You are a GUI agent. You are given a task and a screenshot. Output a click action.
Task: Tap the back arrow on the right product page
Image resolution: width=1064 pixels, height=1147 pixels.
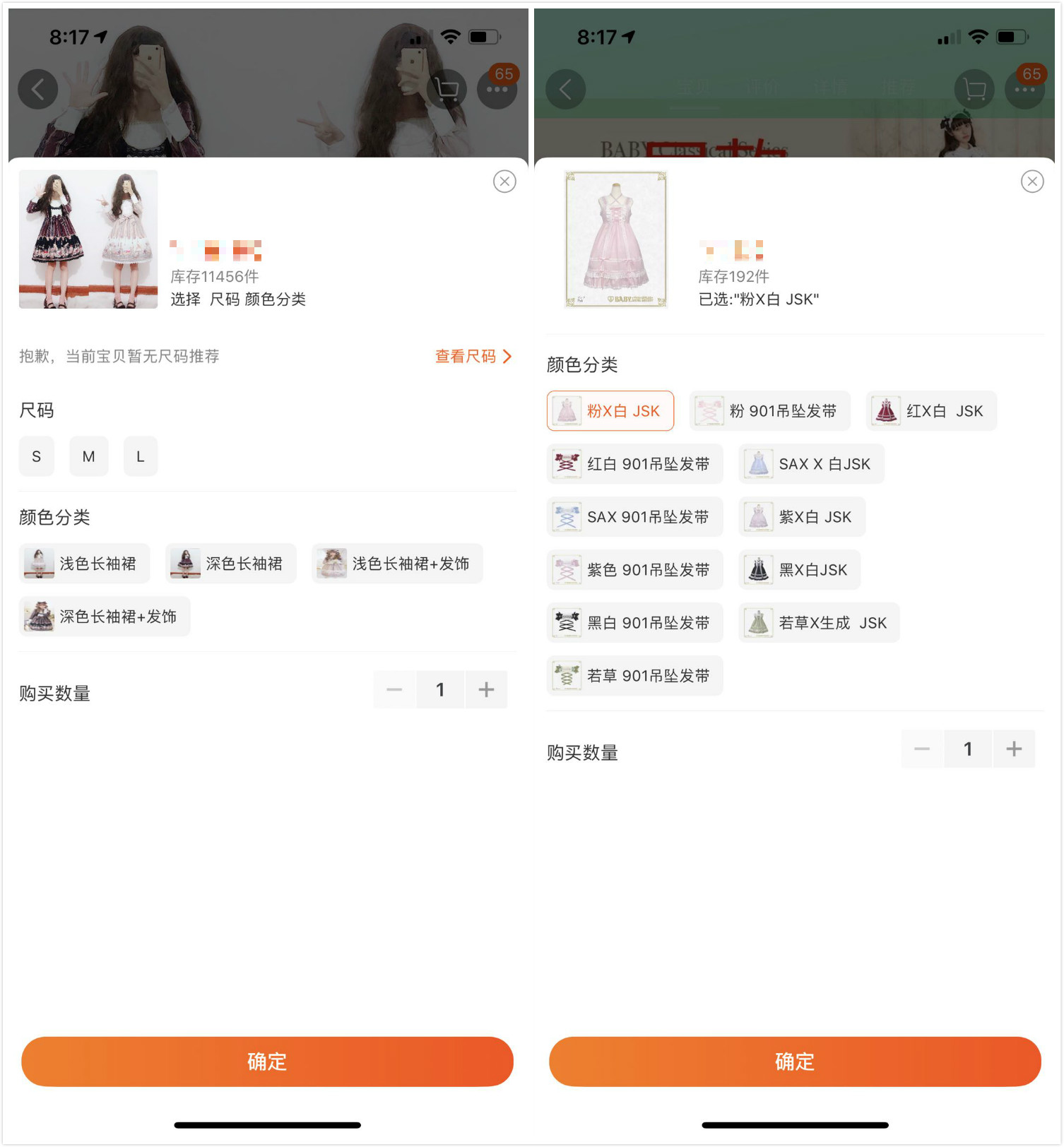(x=565, y=88)
